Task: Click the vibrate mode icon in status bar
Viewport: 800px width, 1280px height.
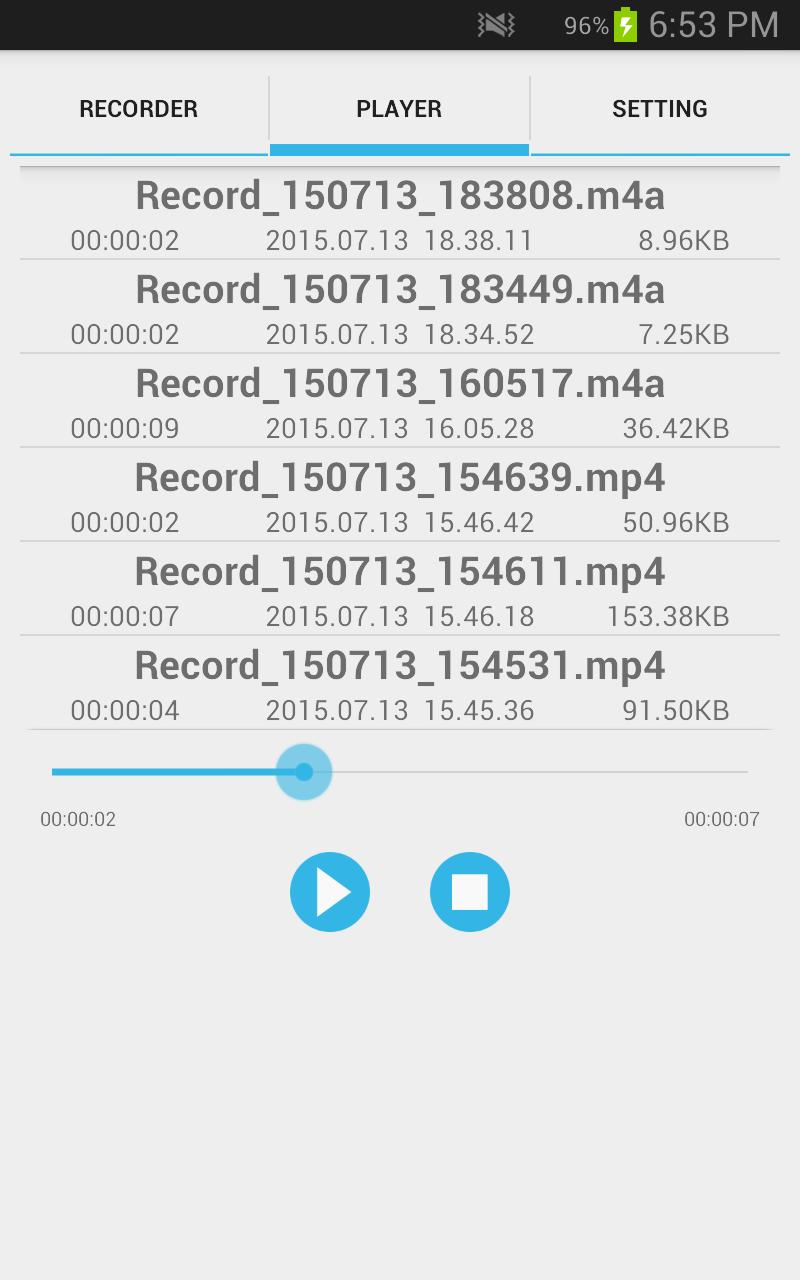Action: point(494,24)
